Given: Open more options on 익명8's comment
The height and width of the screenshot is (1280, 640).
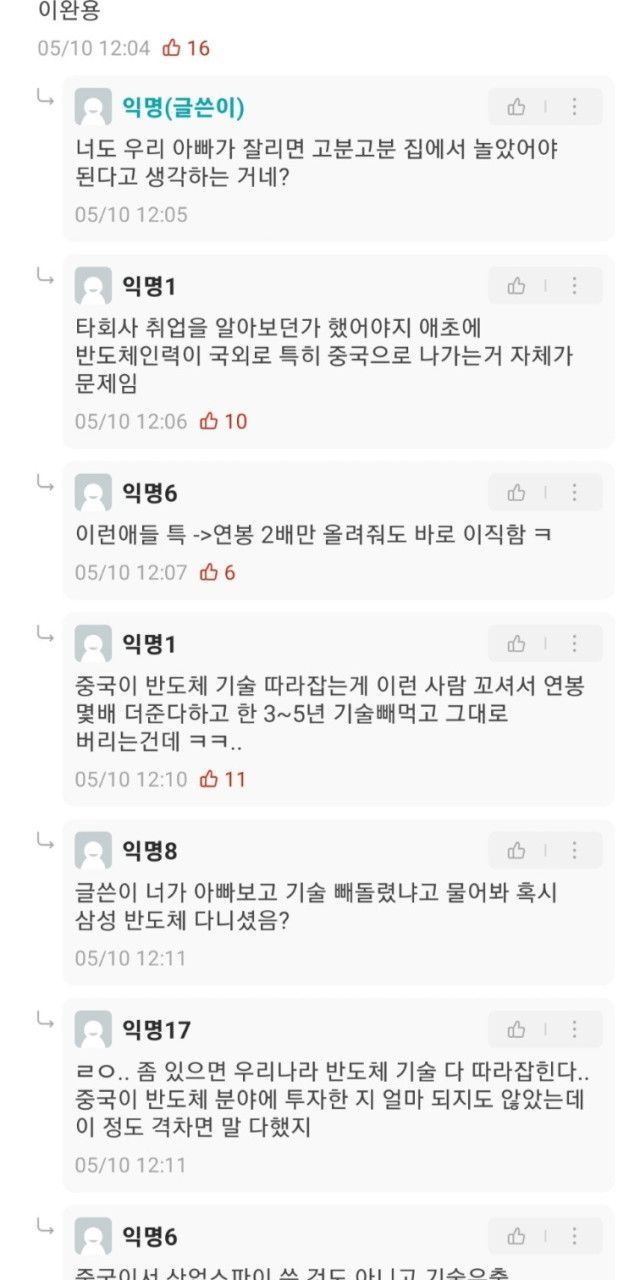Looking at the screenshot, I should click(x=574, y=850).
